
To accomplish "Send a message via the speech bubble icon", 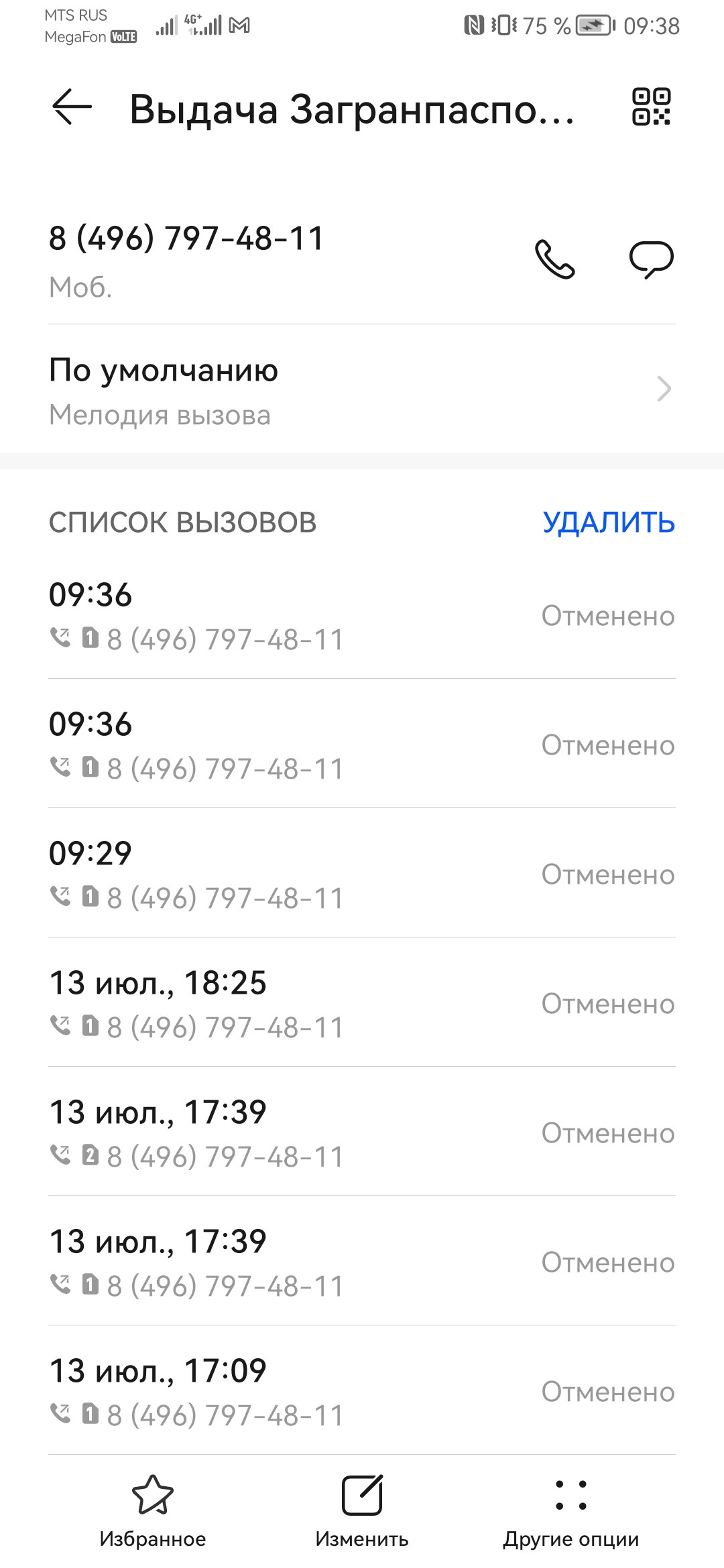I will (x=651, y=259).
